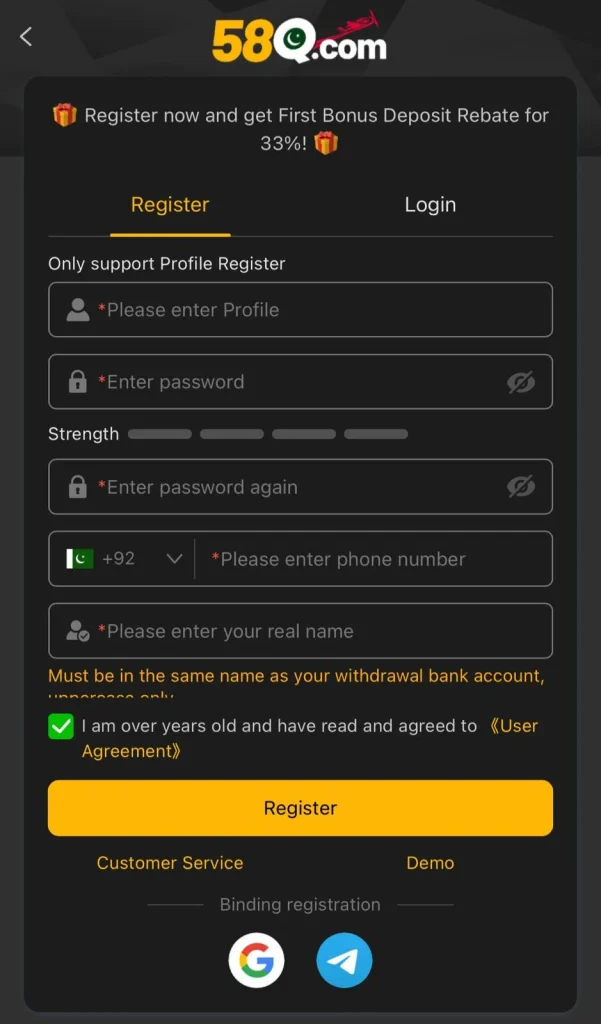Viewport: 601px width, 1024px height.
Task: Open the User Agreement link
Action: pyautogui.click(x=514, y=727)
